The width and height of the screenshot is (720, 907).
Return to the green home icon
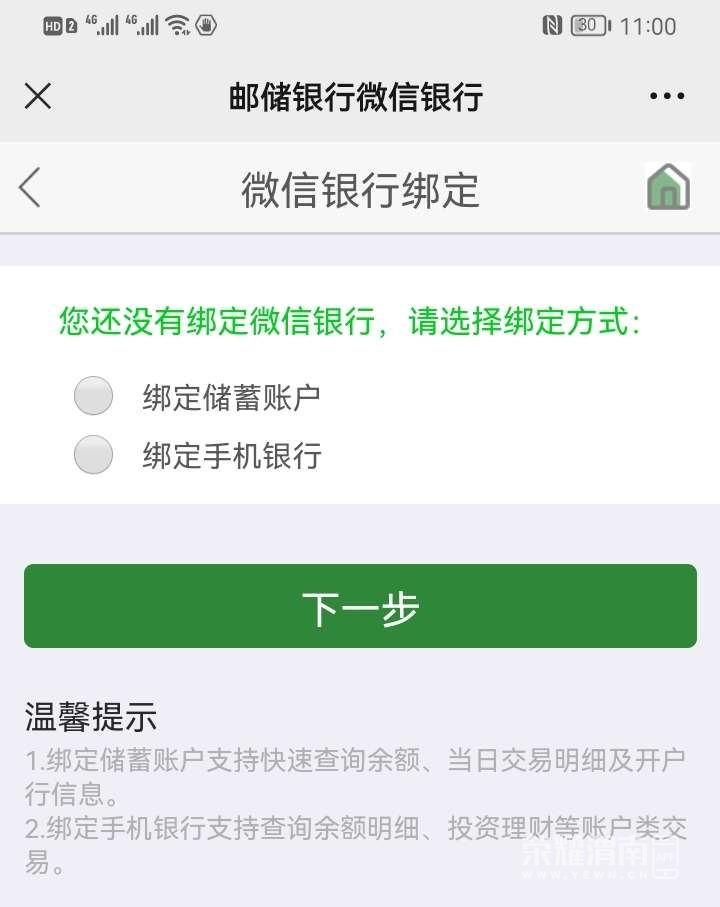[668, 186]
